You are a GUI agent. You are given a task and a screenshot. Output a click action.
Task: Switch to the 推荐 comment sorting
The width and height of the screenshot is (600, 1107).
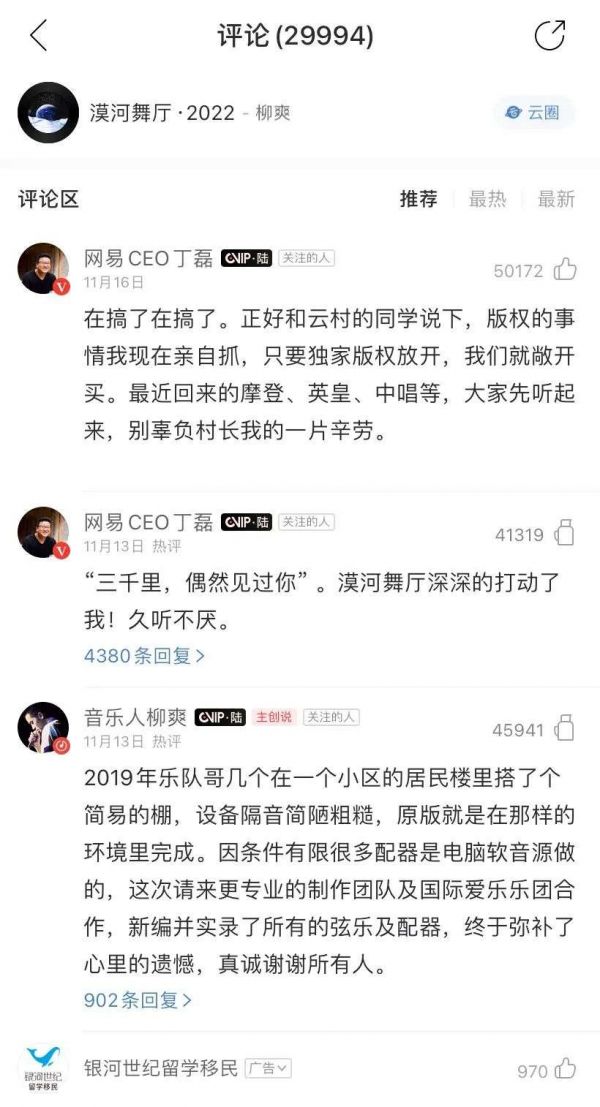coord(418,199)
